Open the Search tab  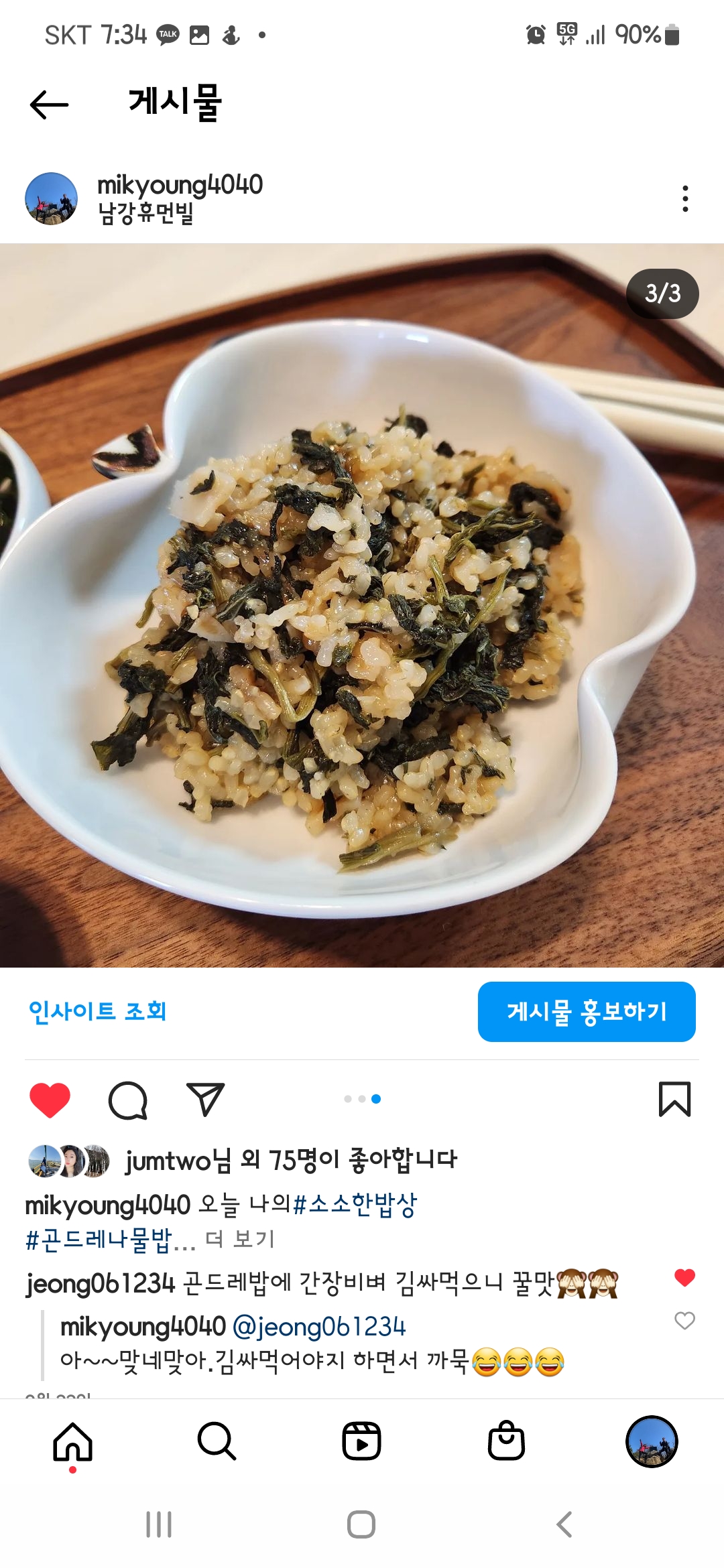(217, 1441)
